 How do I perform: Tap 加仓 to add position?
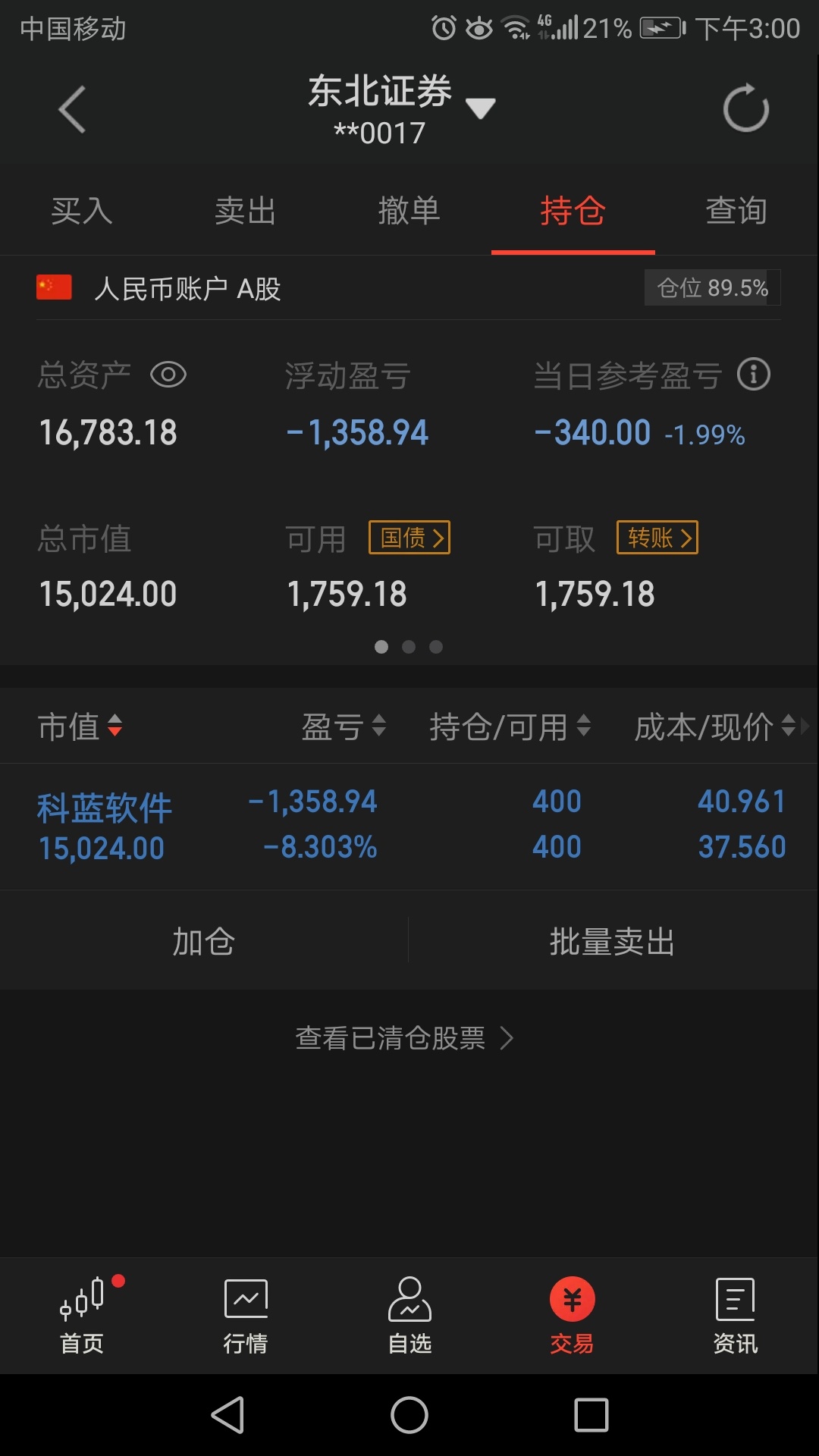tap(204, 941)
